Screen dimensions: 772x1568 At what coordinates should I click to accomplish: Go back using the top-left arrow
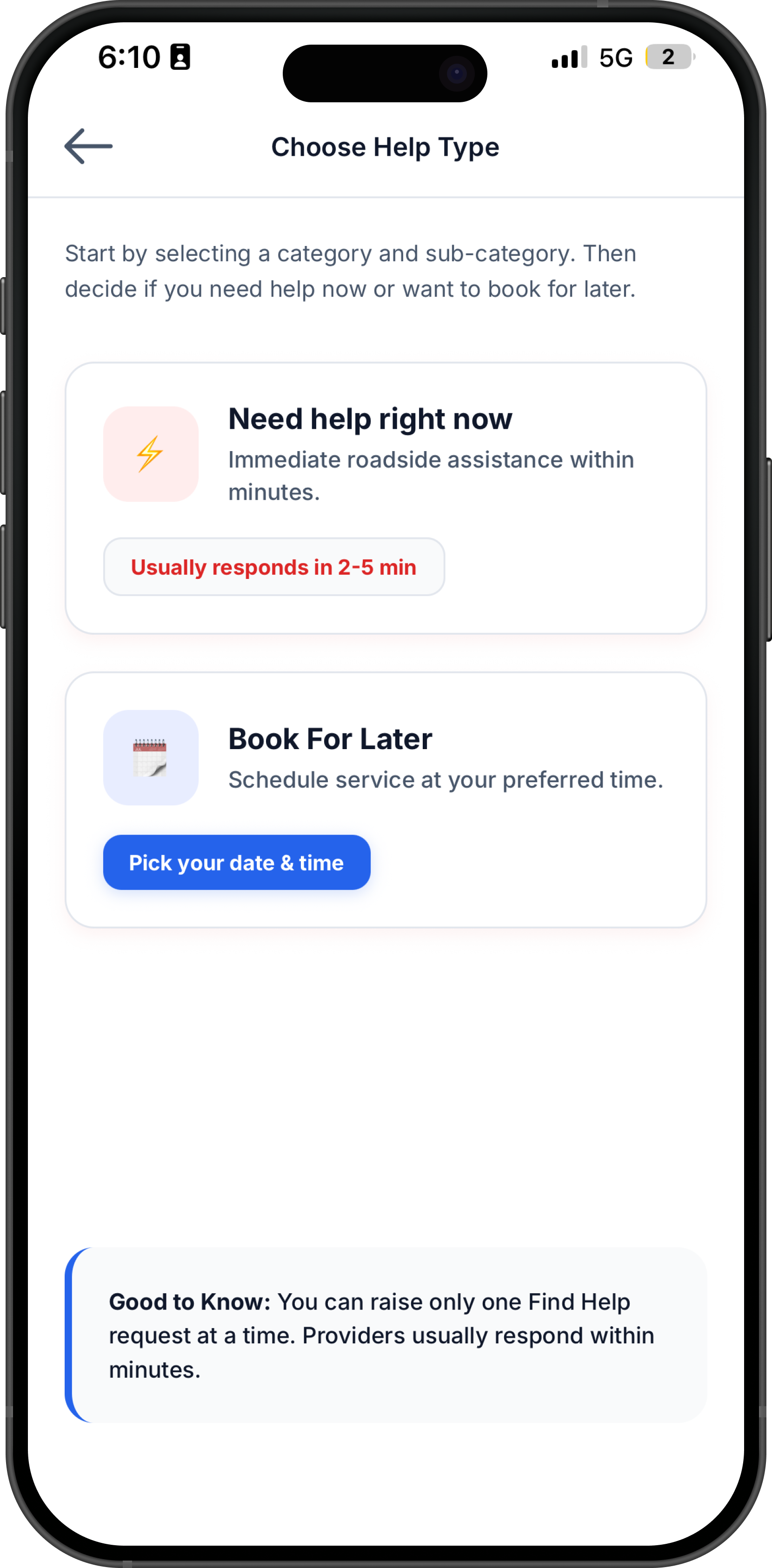click(x=88, y=146)
